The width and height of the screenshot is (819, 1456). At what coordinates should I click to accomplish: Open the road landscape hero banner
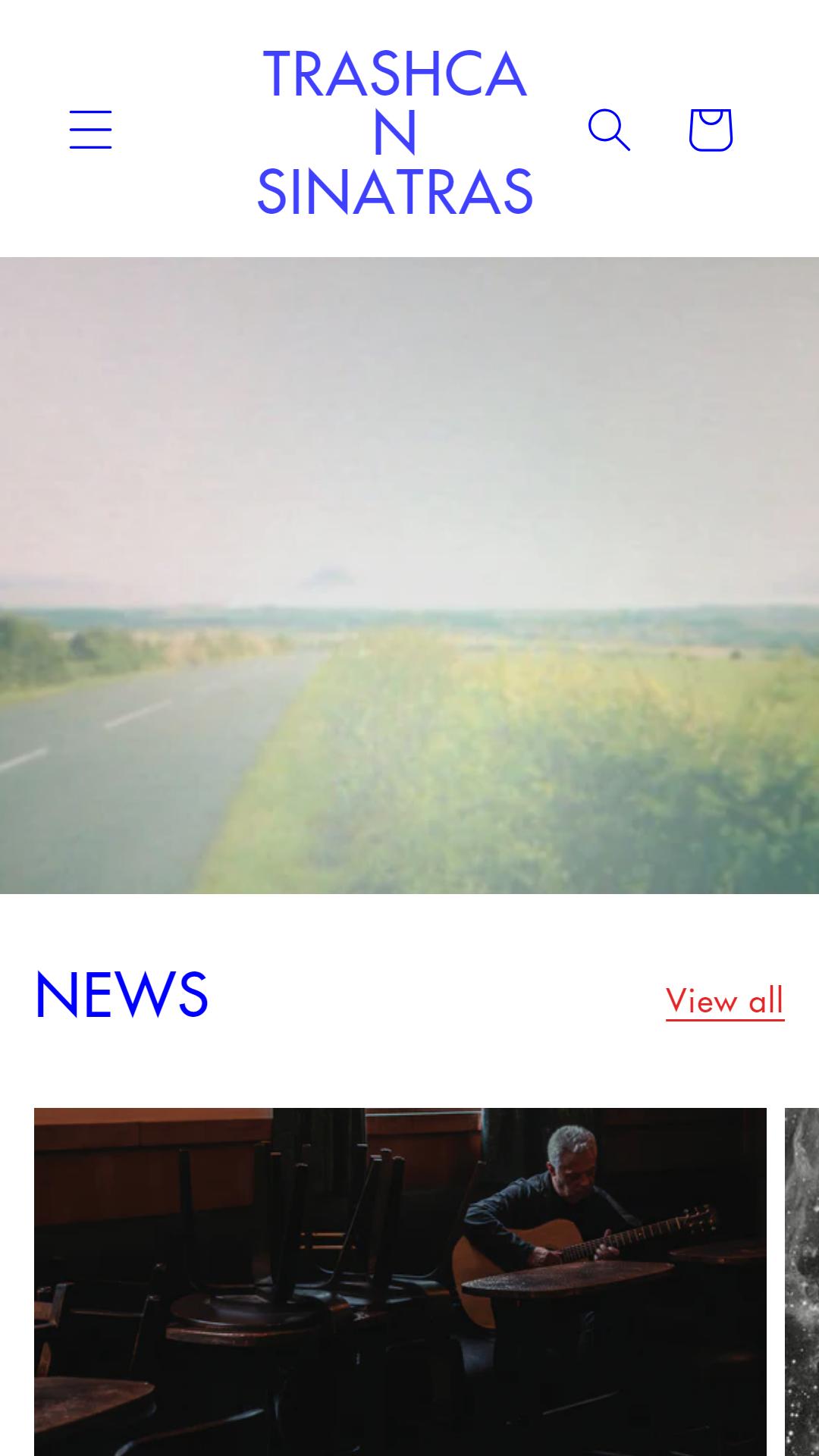click(409, 576)
